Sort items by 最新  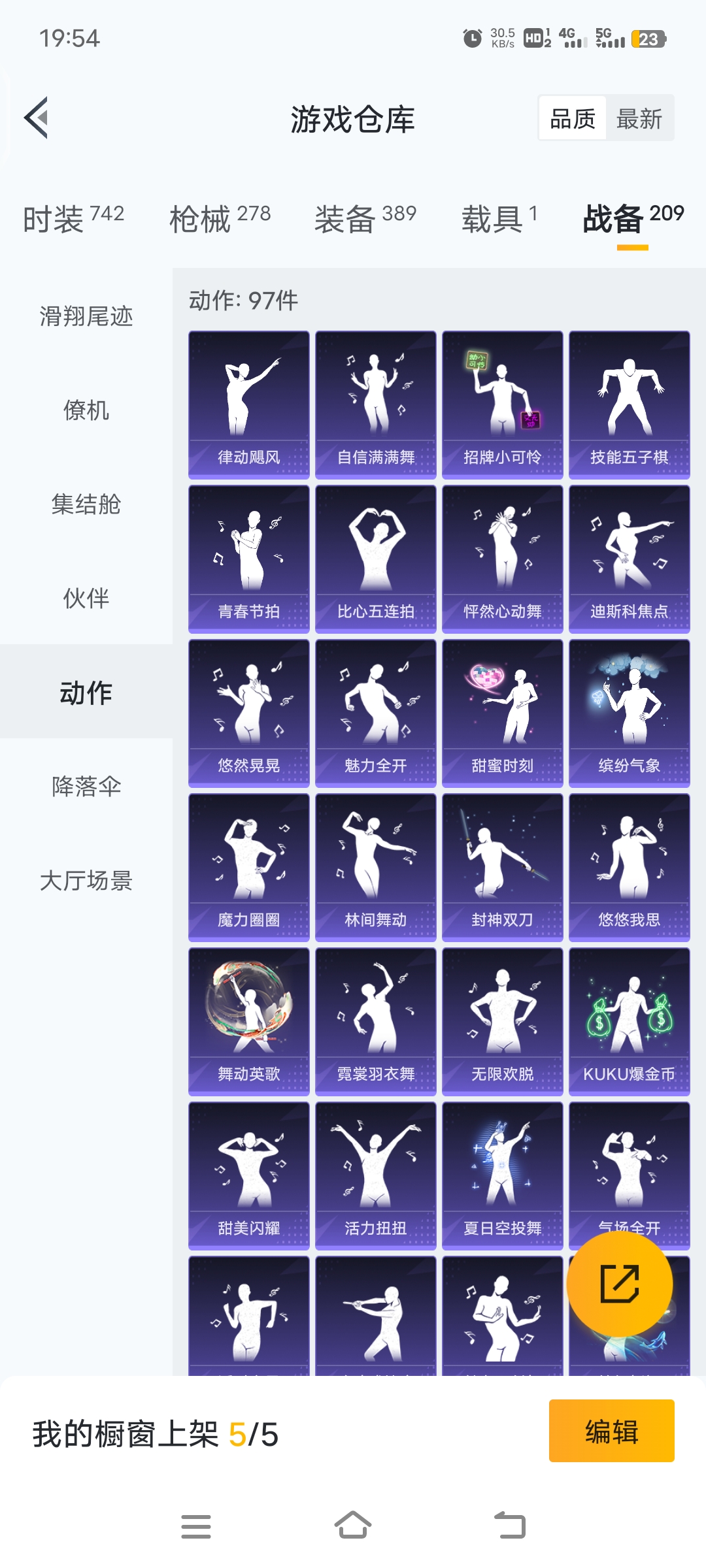coord(639,119)
